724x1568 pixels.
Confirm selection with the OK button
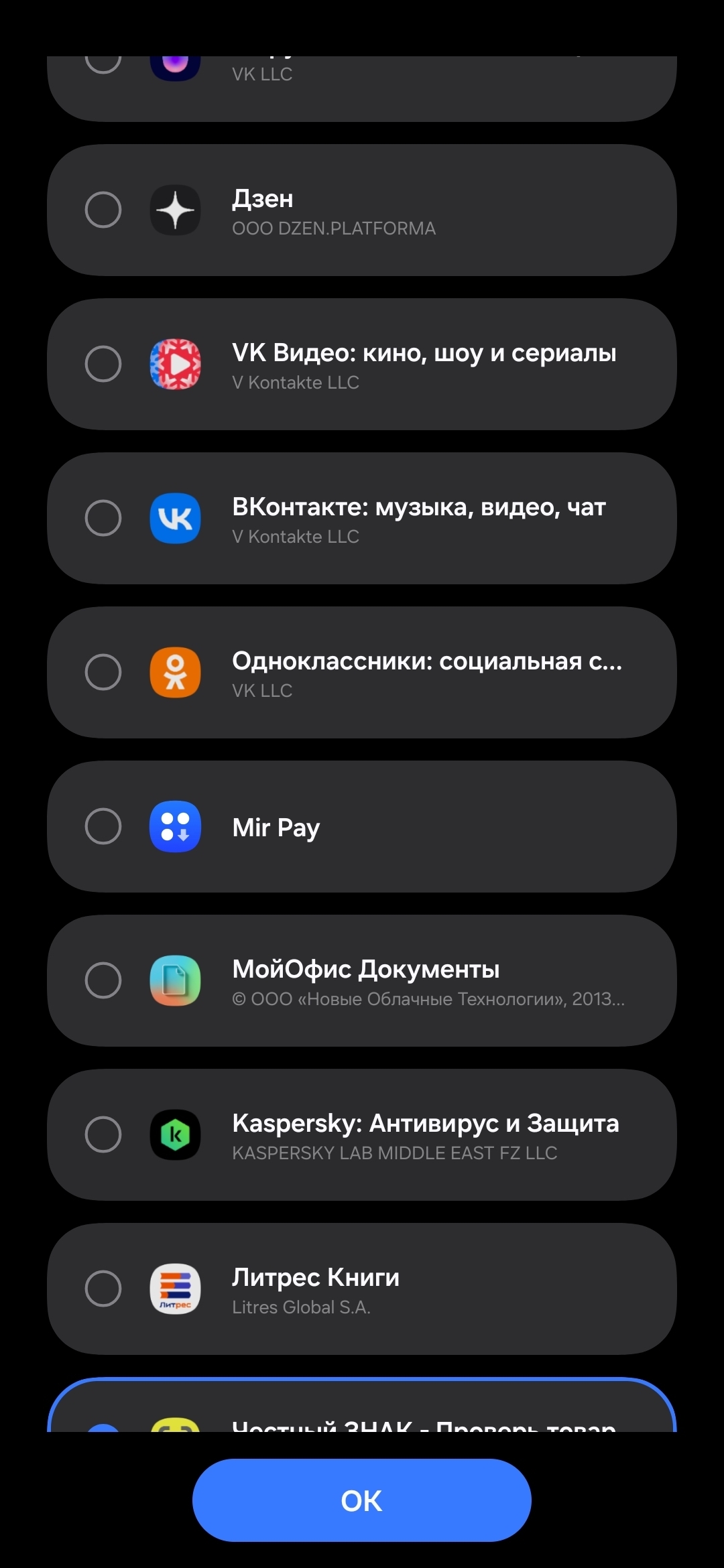(x=362, y=1500)
